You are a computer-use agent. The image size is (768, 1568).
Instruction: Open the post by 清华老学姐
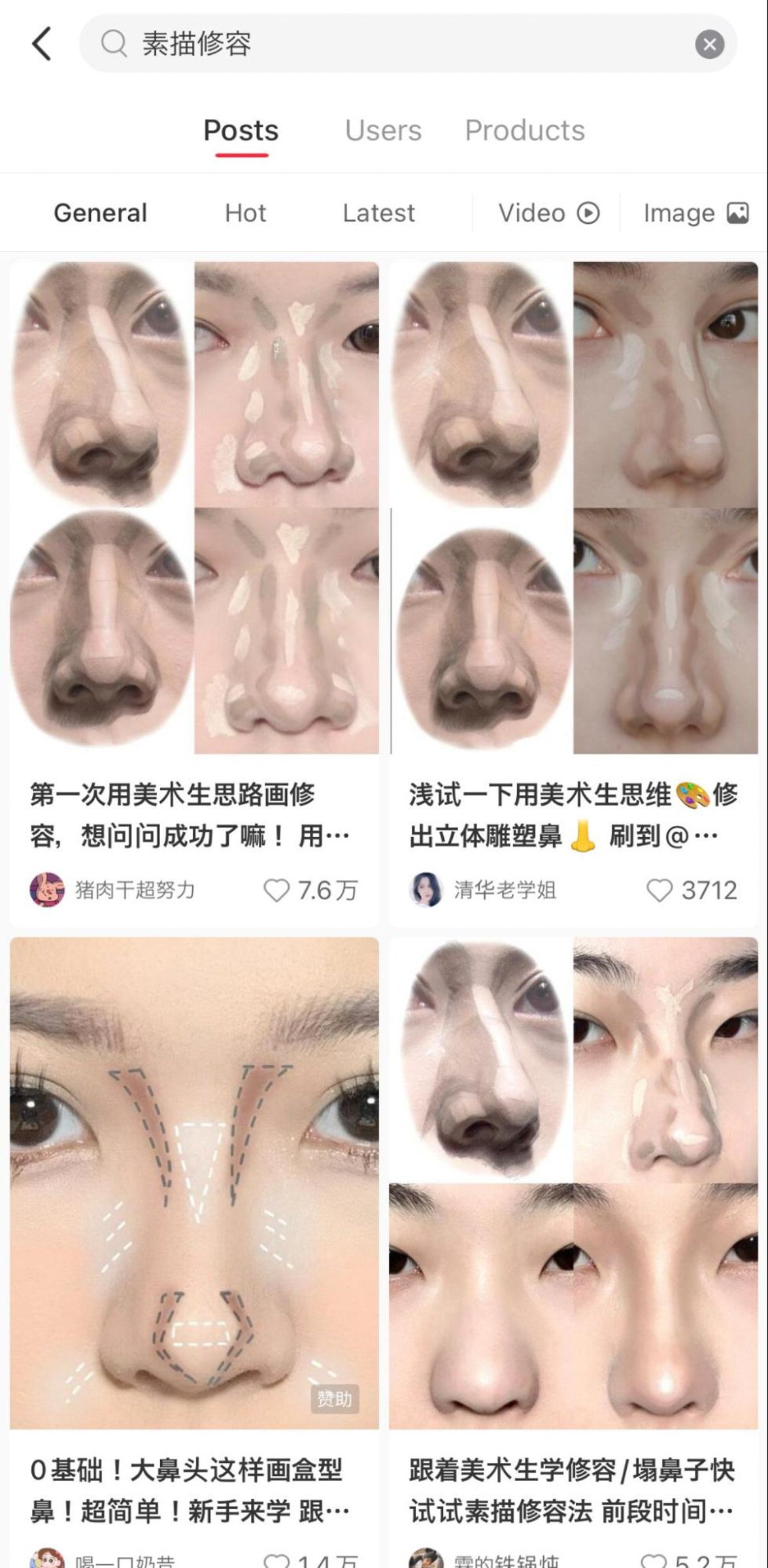click(573, 508)
